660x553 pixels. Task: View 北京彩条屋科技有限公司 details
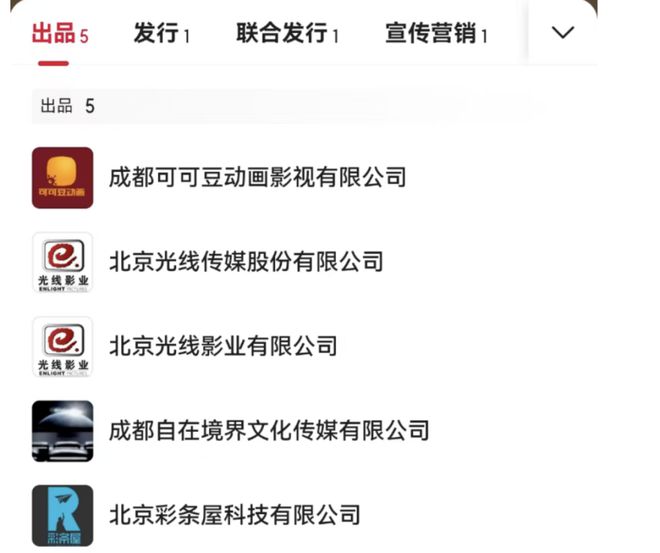pos(234,515)
